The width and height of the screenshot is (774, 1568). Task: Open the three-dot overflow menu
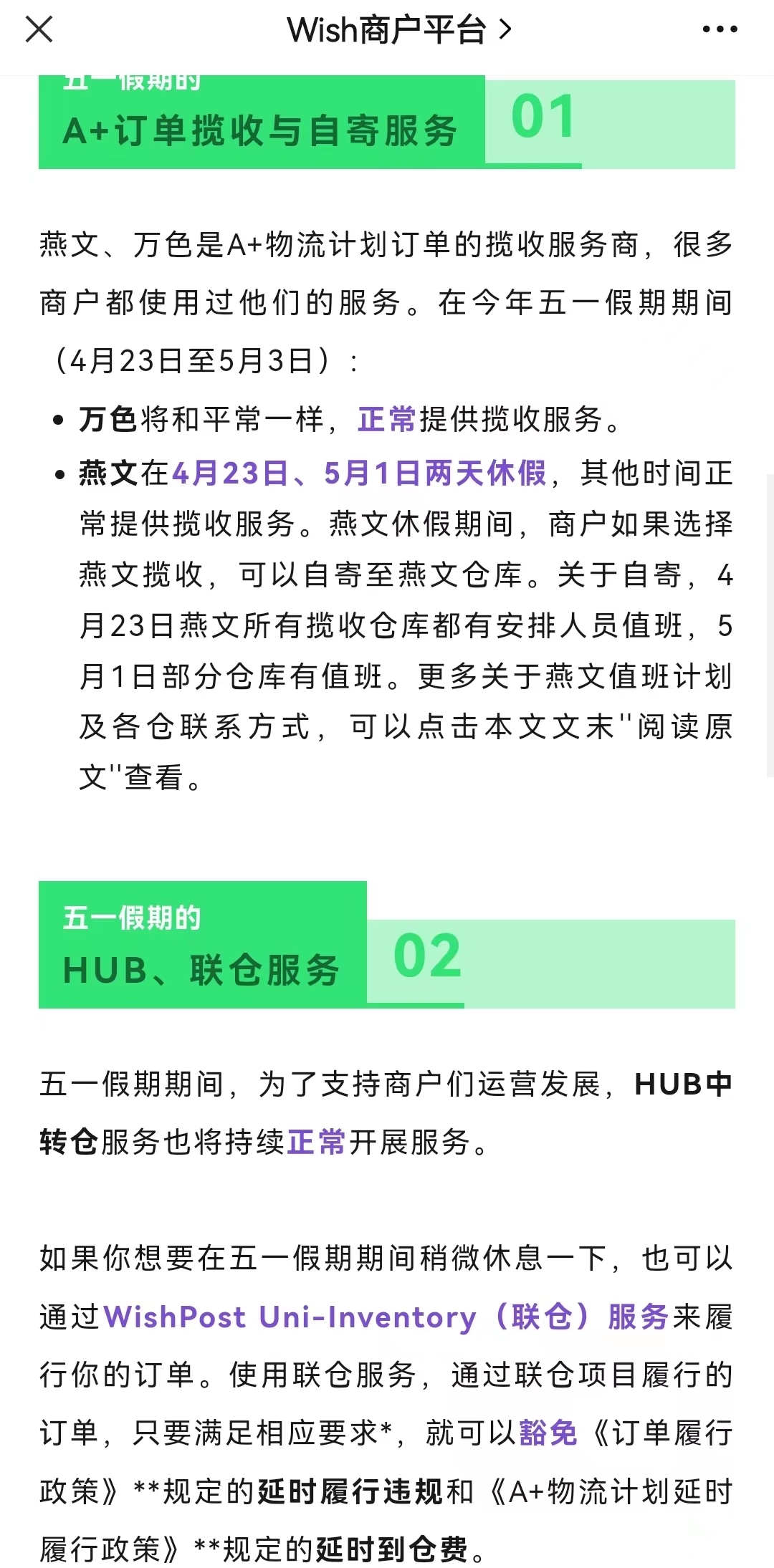pos(720,30)
